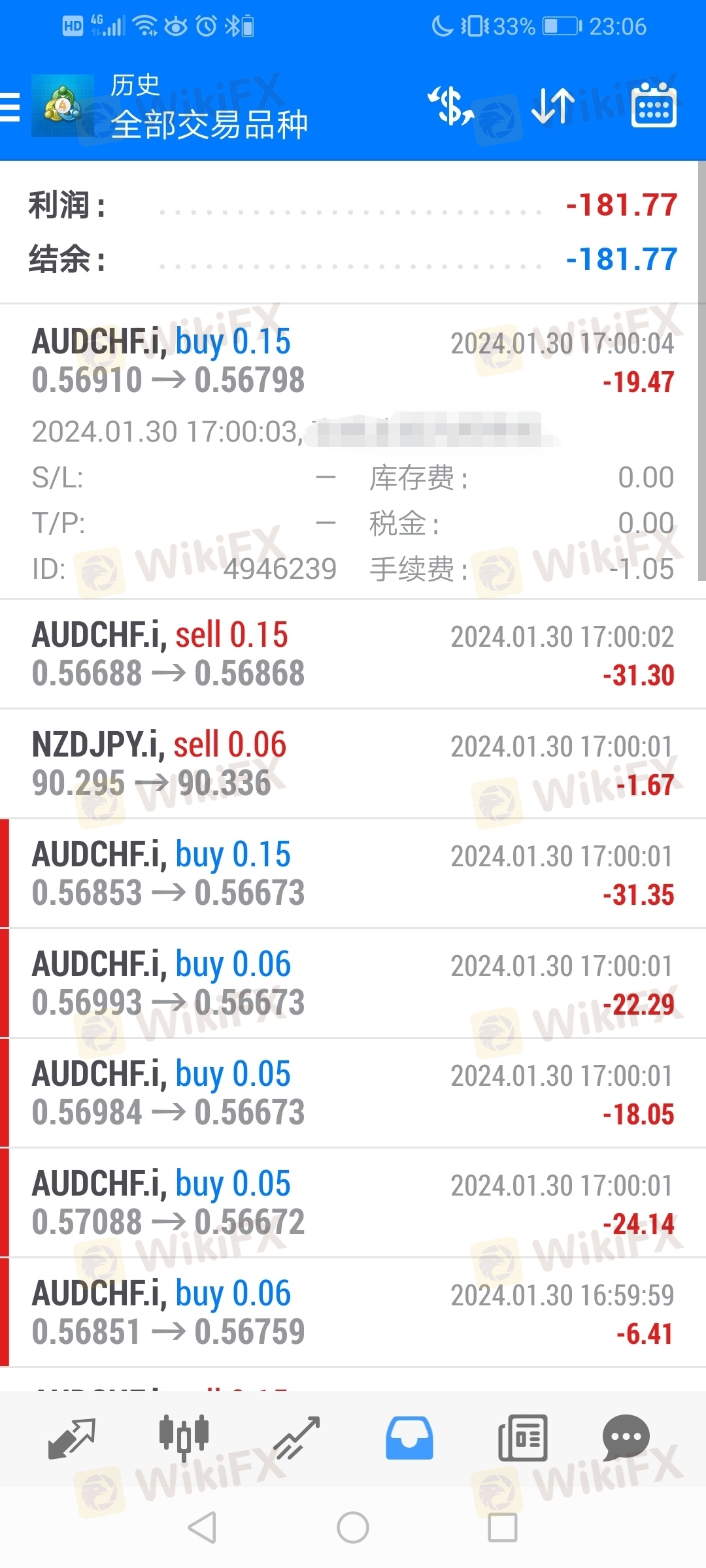Open the chat messages tab
Screen dimensions: 706x1568
pos(626,1437)
